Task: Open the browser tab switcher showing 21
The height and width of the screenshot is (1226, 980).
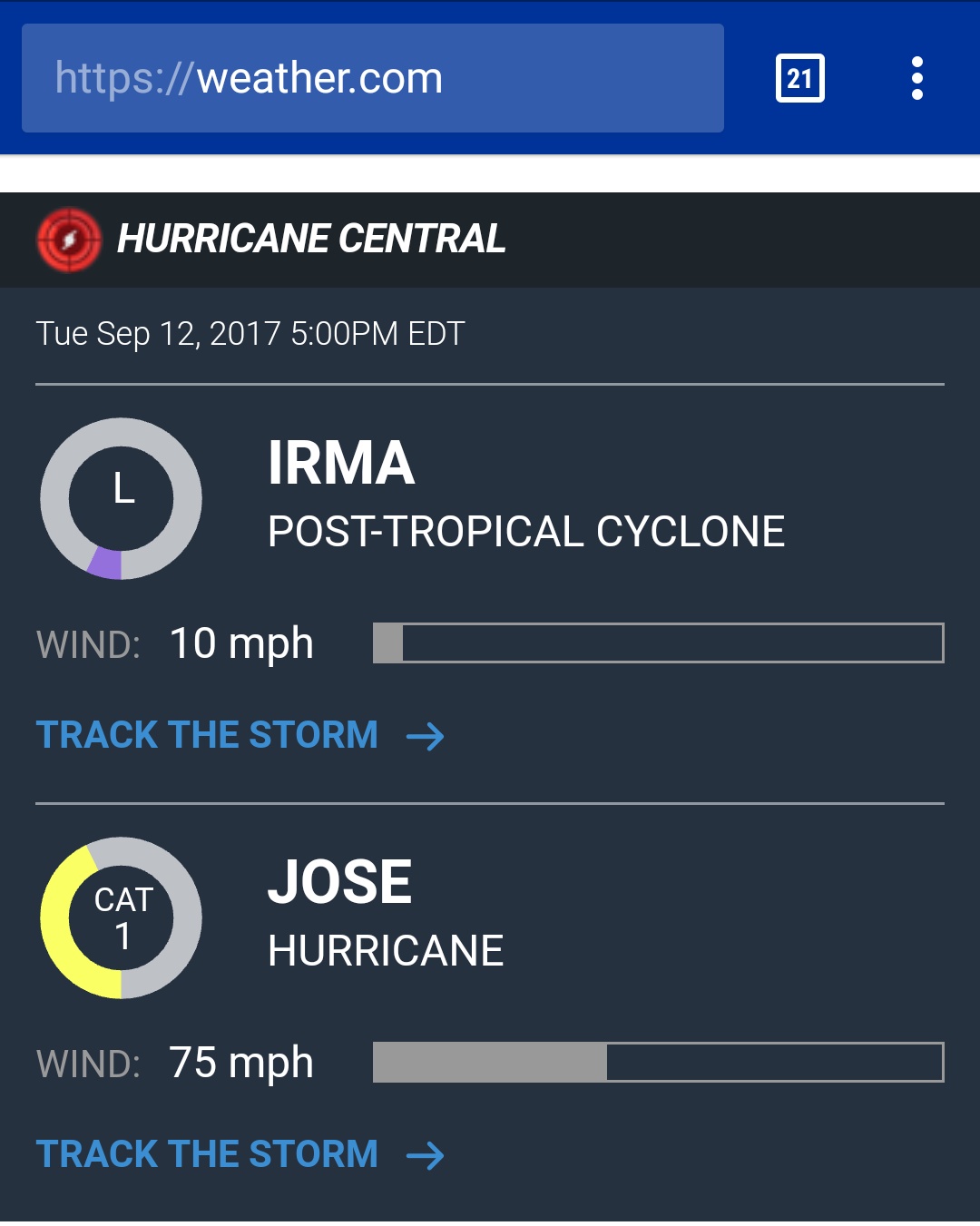Action: (799, 79)
